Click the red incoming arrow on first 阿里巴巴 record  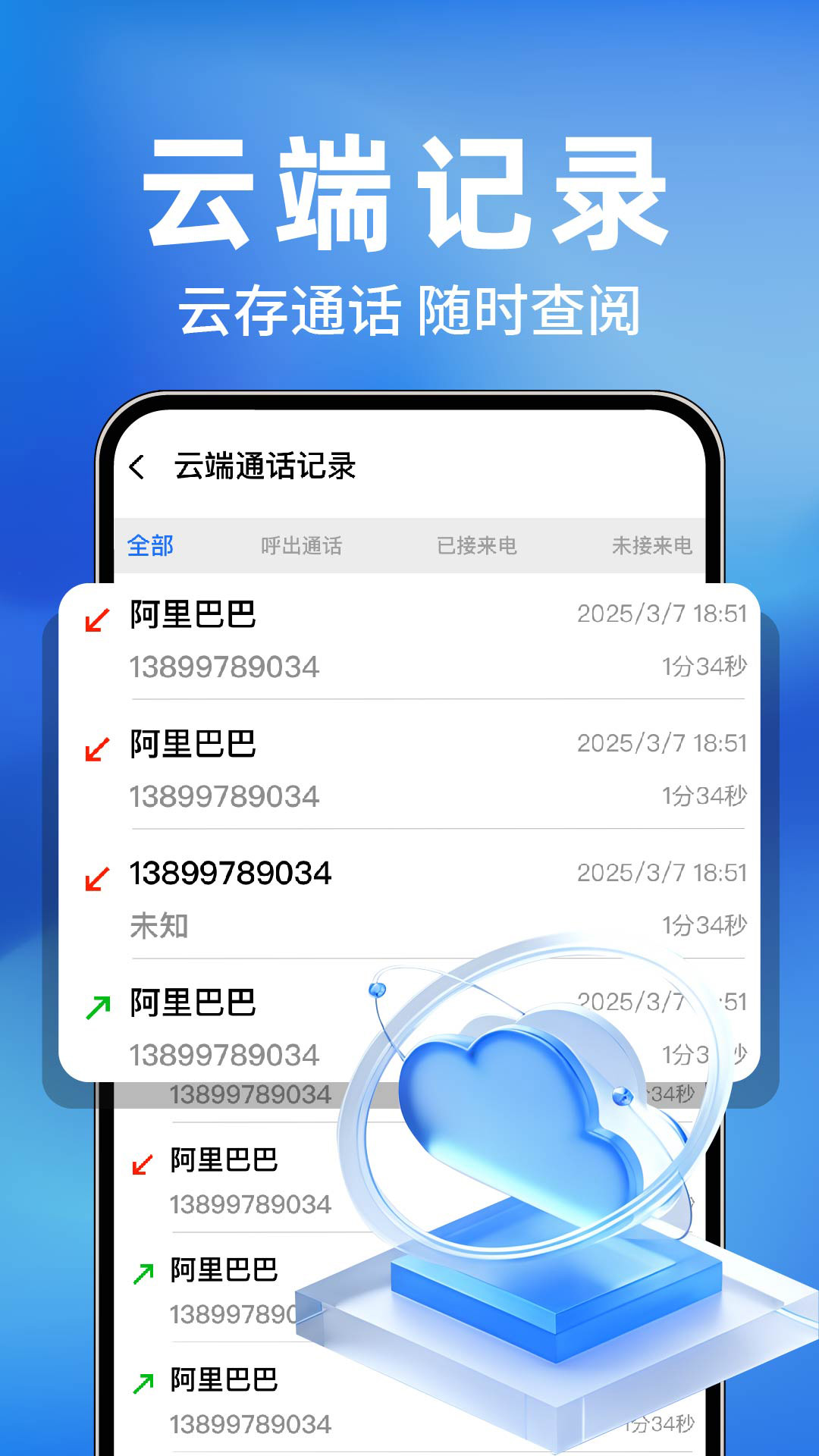[x=96, y=619]
